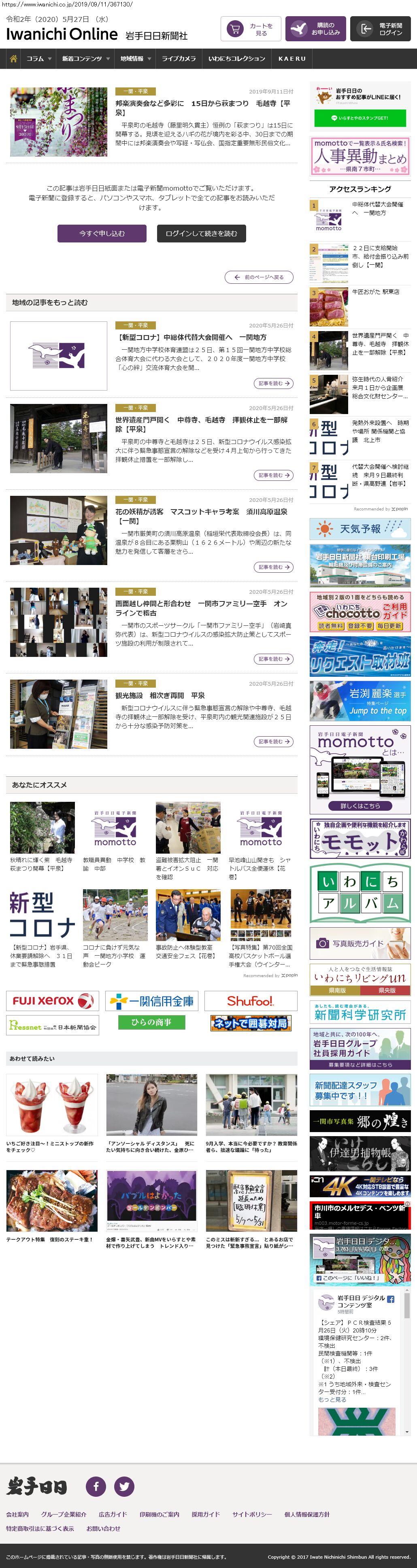
Task: Tap 今すぐ申し込む purple button
Action: (x=102, y=233)
